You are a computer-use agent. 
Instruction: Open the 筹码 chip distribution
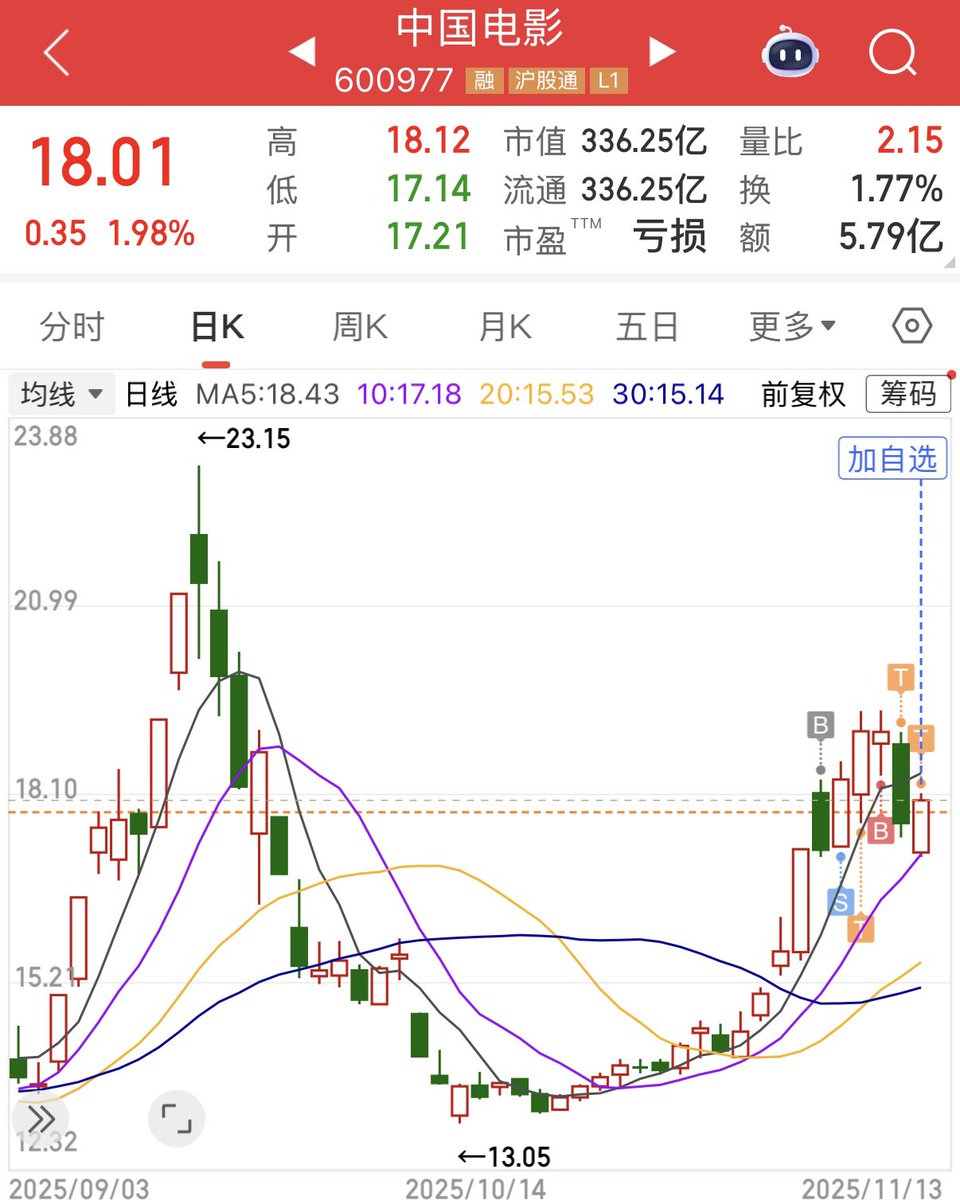(908, 394)
